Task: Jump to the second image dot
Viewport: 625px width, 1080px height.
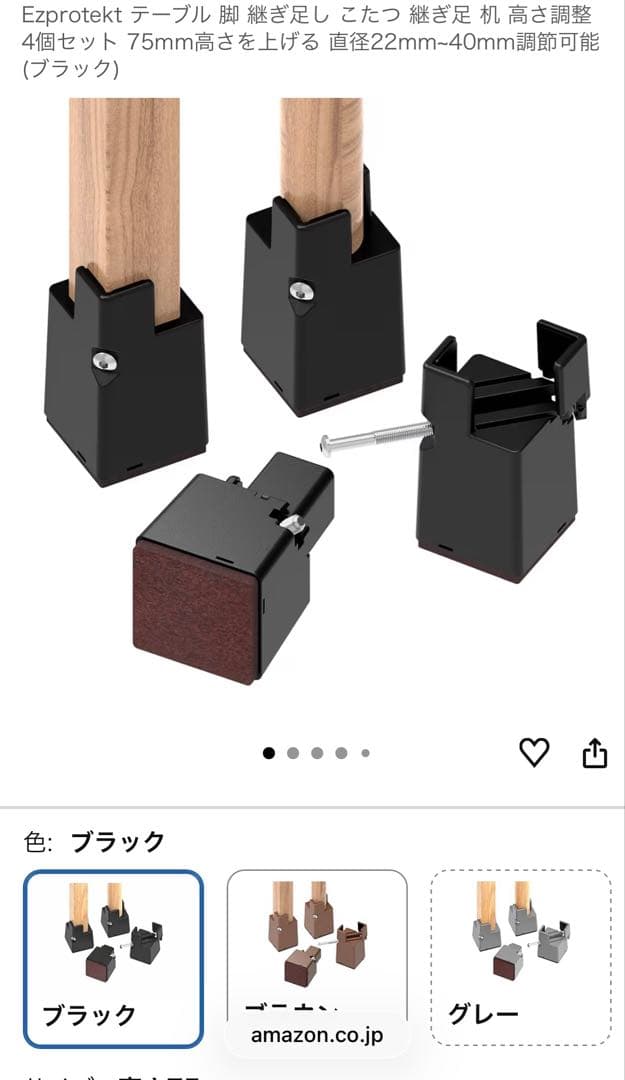Action: pos(293,753)
